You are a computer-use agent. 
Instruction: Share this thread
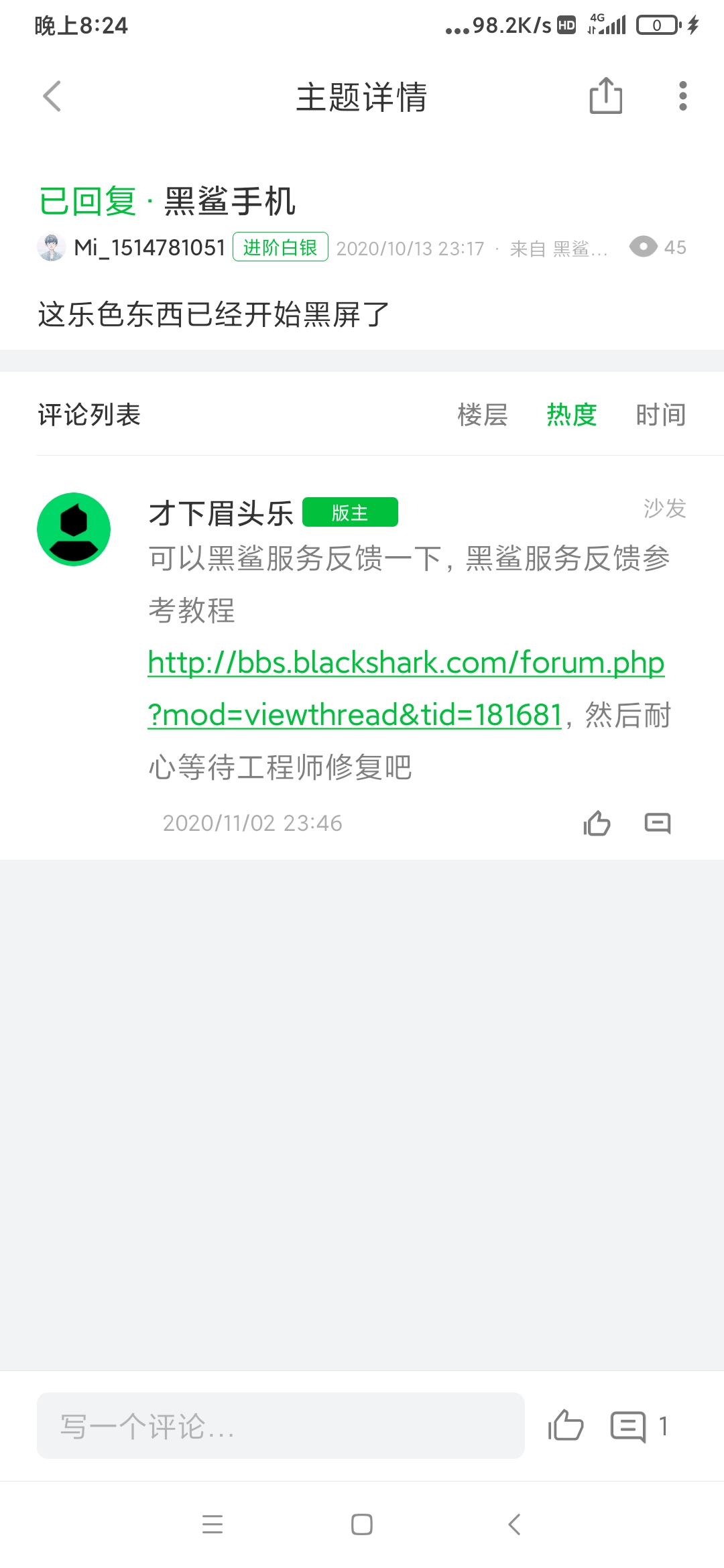pyautogui.click(x=605, y=96)
